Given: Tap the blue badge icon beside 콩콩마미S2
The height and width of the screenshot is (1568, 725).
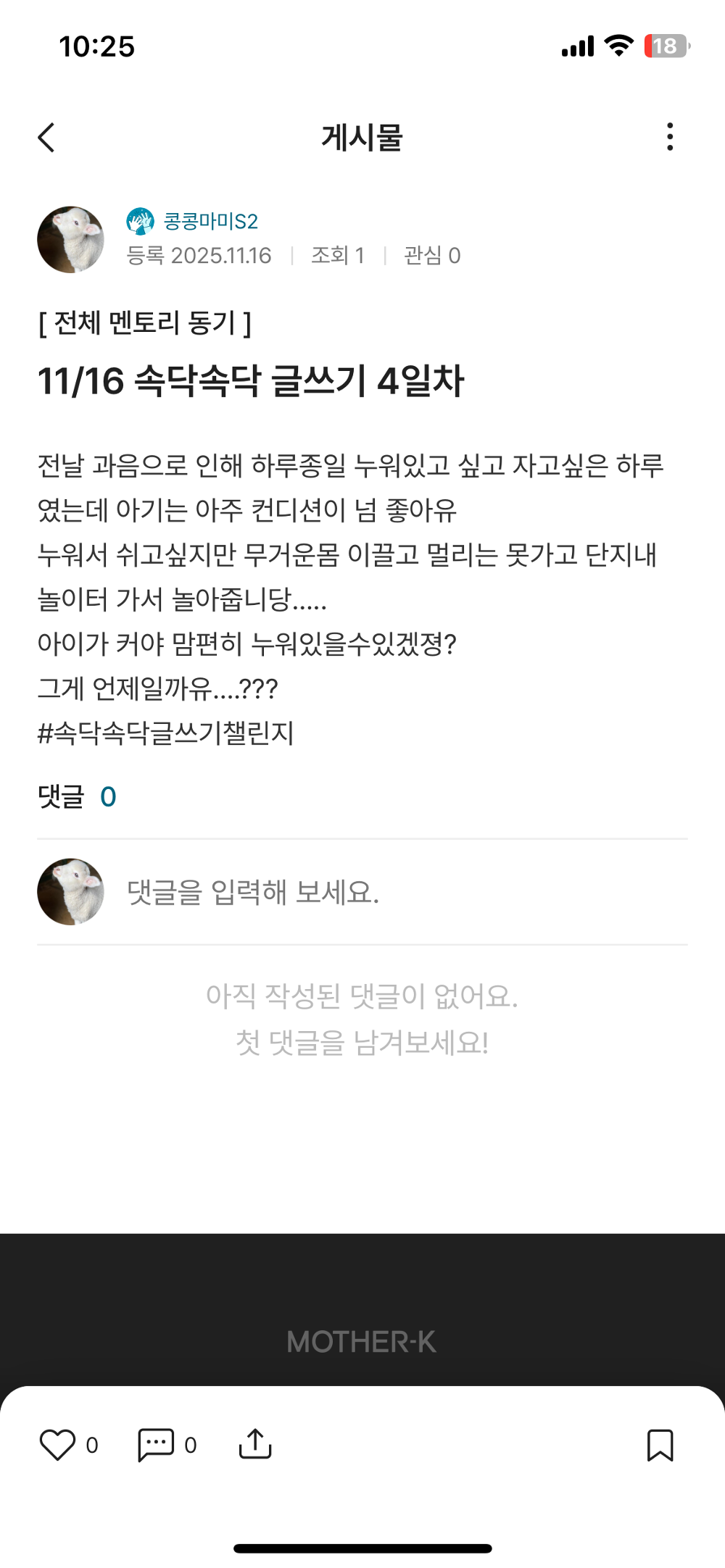Looking at the screenshot, I should pos(140,222).
